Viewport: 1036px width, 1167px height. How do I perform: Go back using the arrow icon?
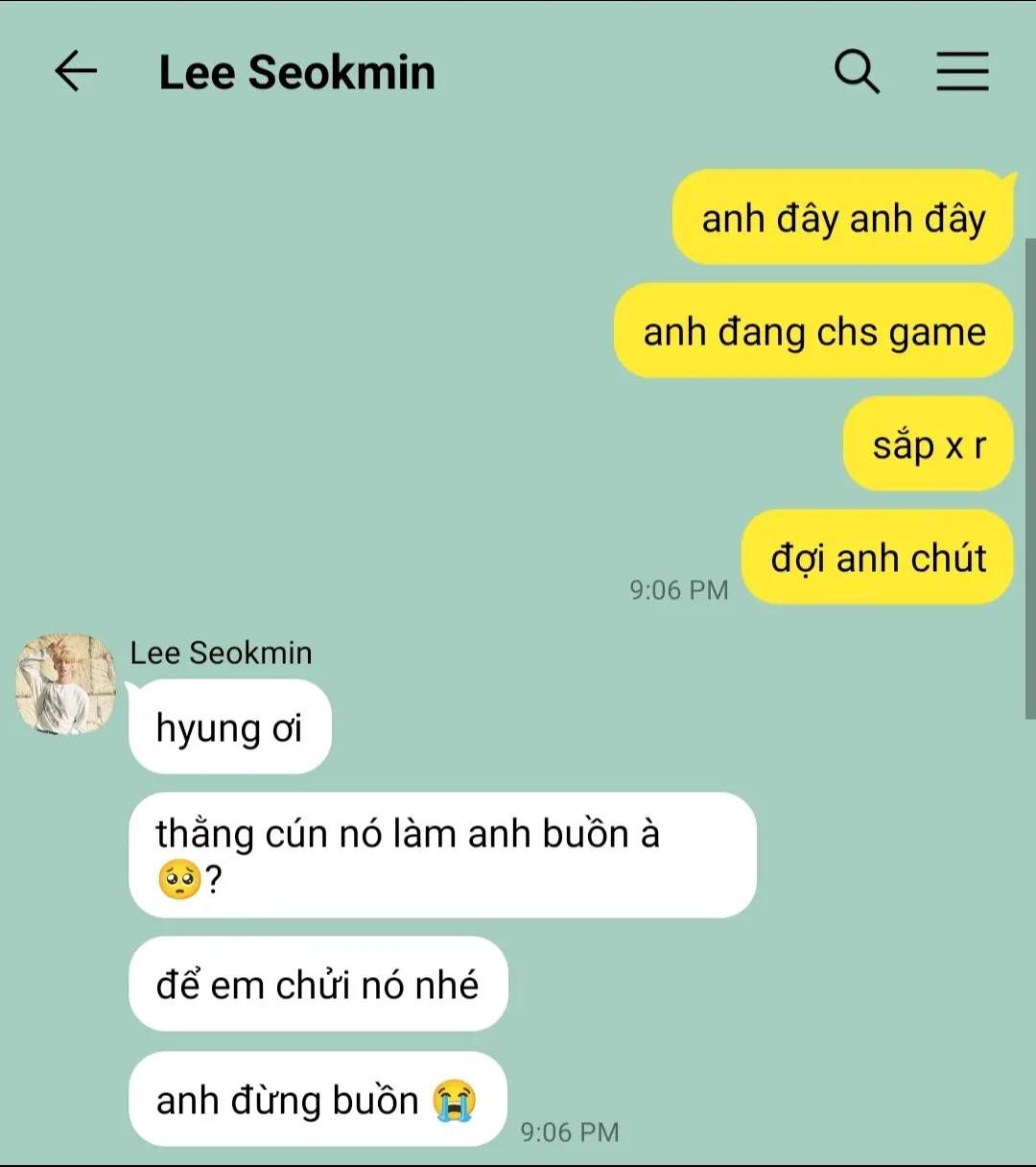[x=76, y=72]
